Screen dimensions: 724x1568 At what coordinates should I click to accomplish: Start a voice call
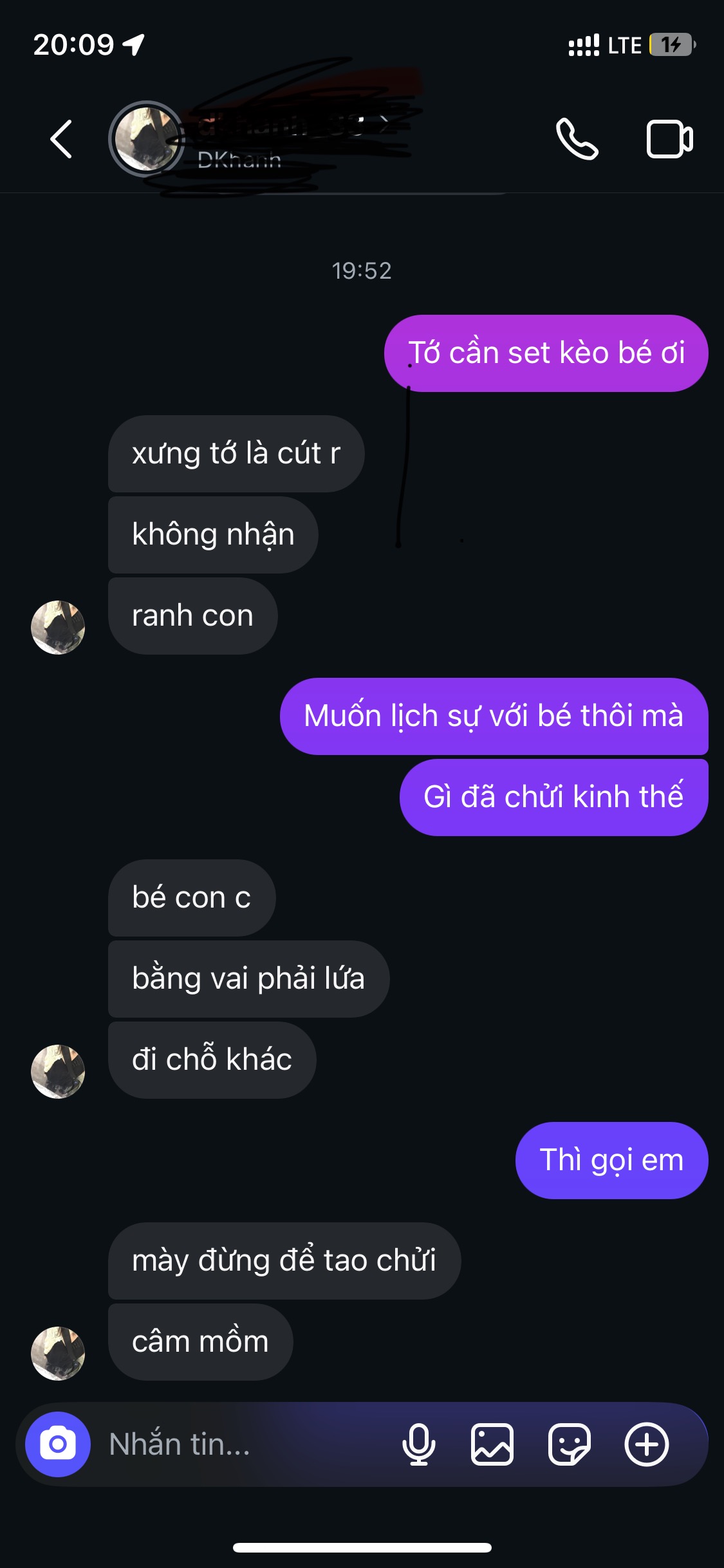[x=577, y=139]
